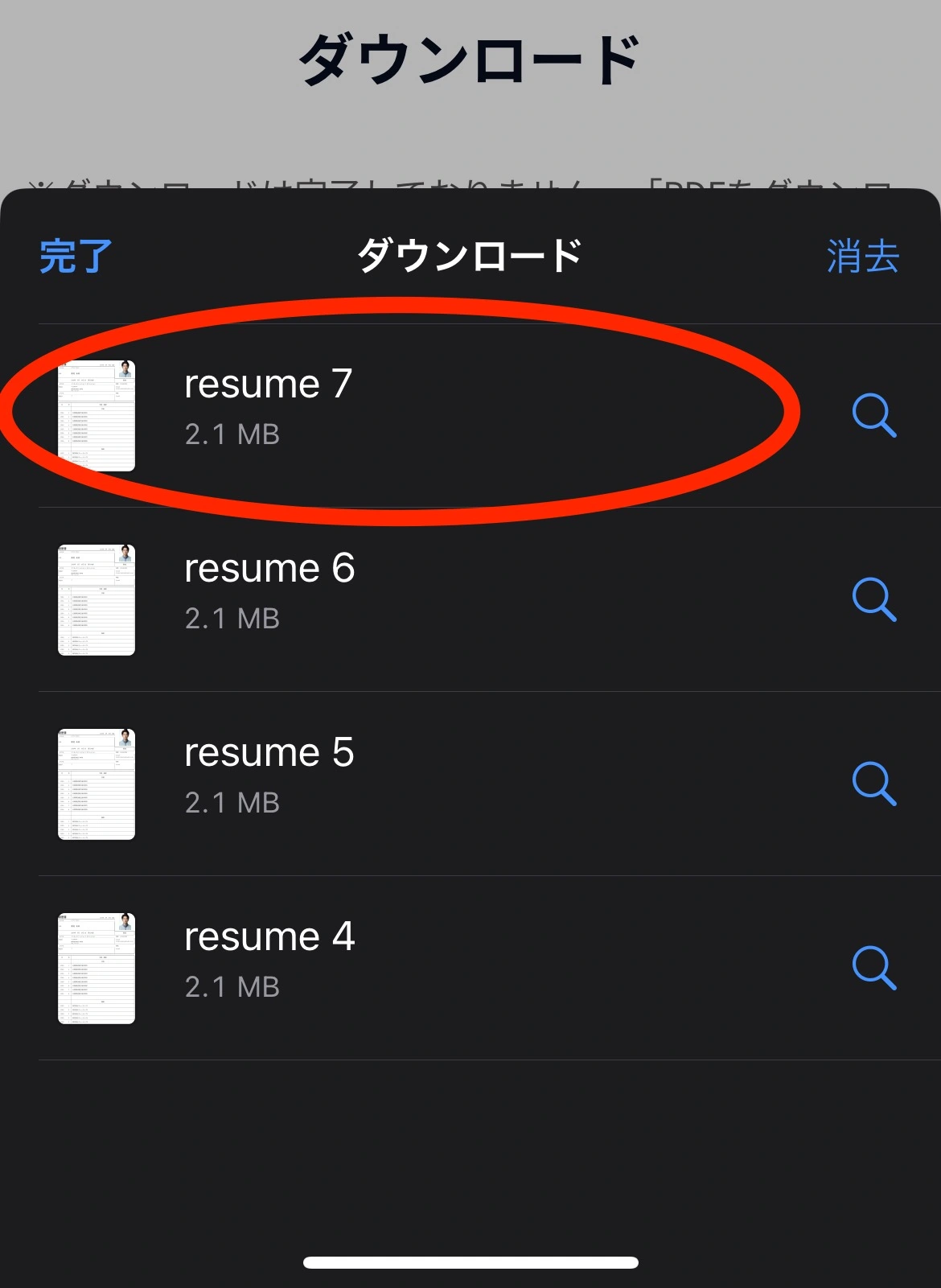Open resume 5 with its magnifier icon
The height and width of the screenshot is (1288, 941).
(876, 785)
